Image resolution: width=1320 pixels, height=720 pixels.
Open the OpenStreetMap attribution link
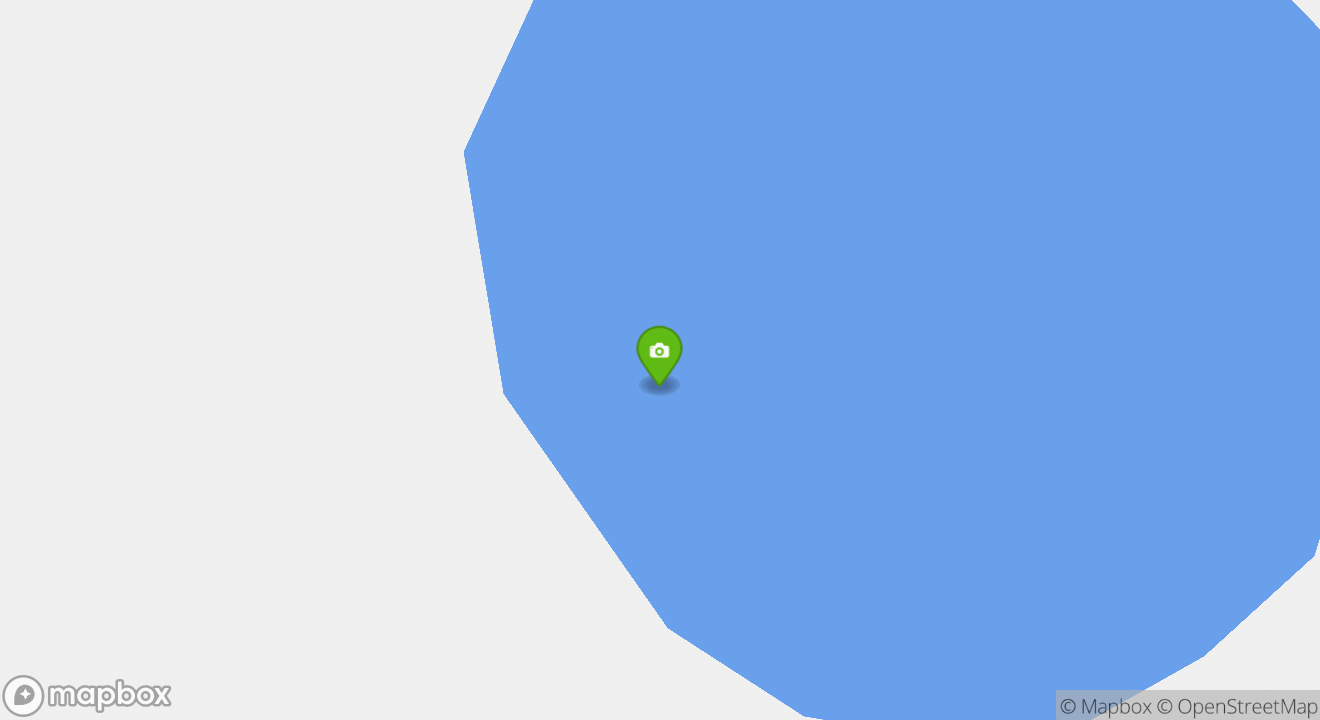[x=1237, y=707]
